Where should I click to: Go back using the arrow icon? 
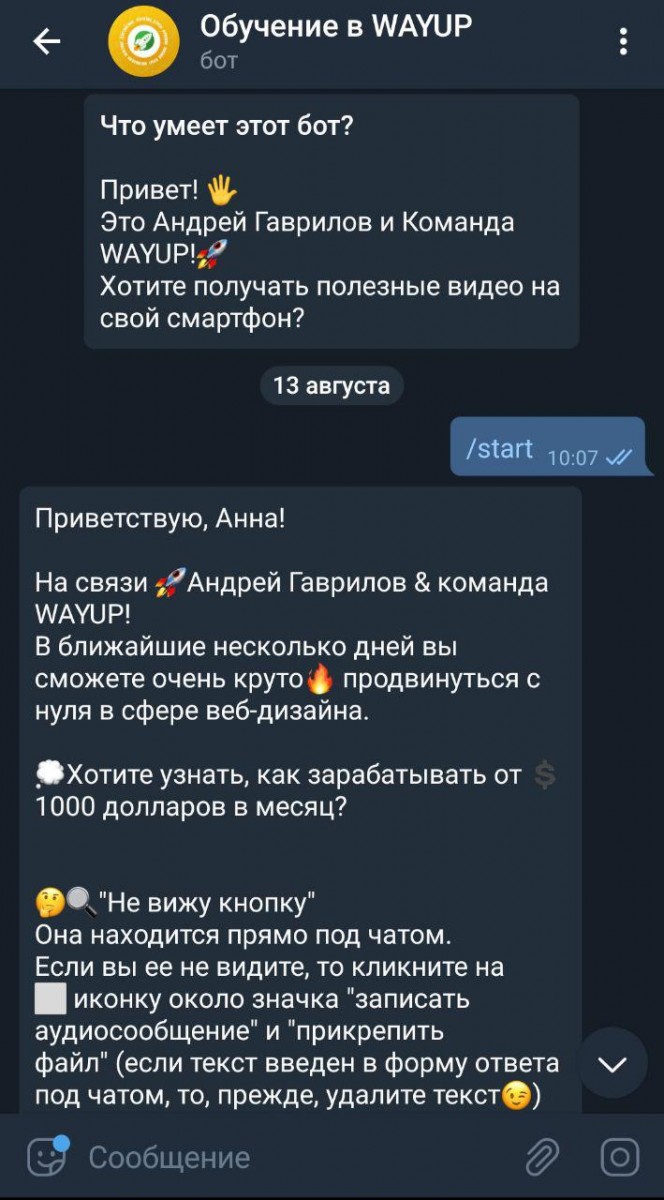pyautogui.click(x=47, y=41)
